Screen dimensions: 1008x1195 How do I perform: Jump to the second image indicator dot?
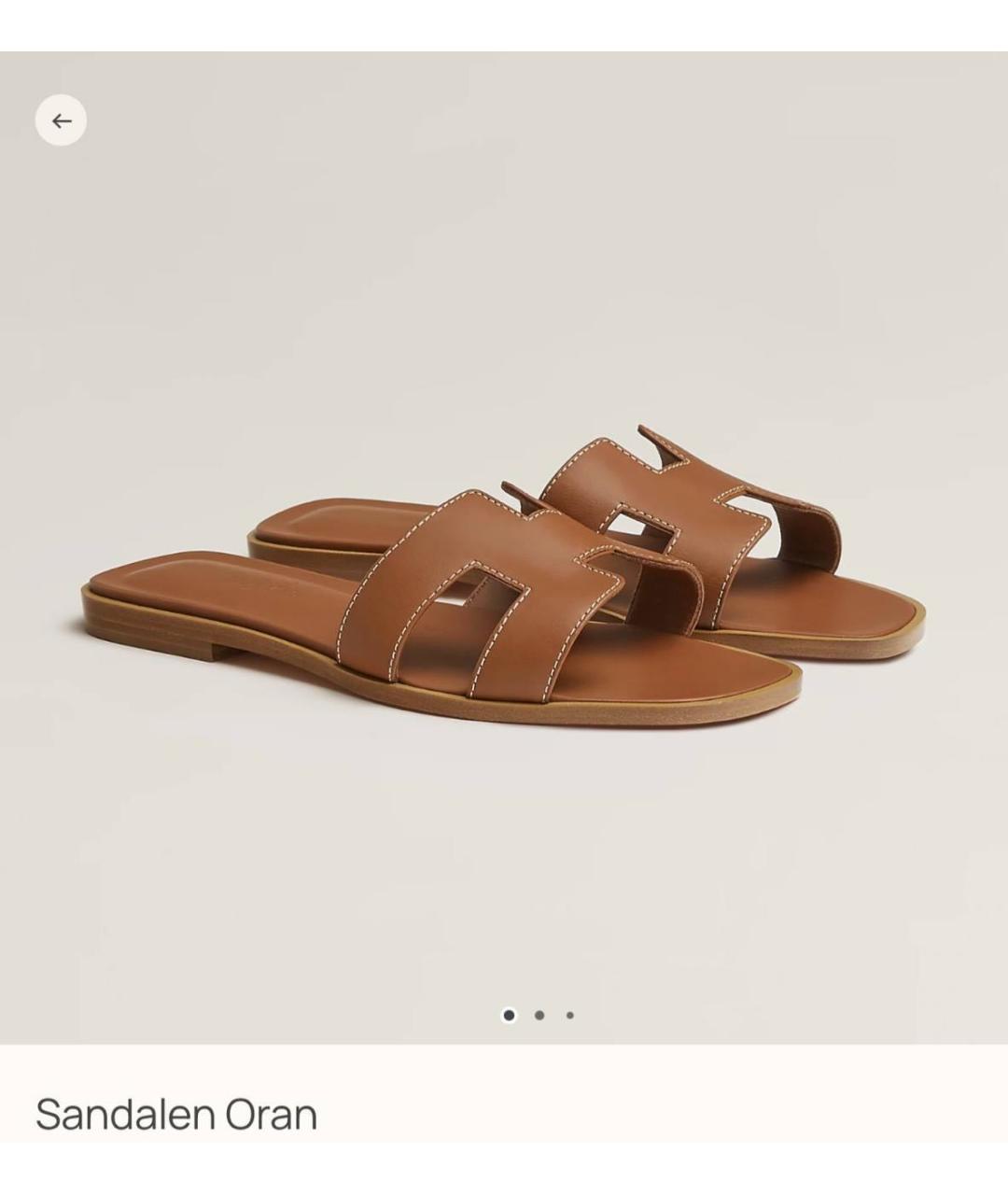(x=539, y=1015)
